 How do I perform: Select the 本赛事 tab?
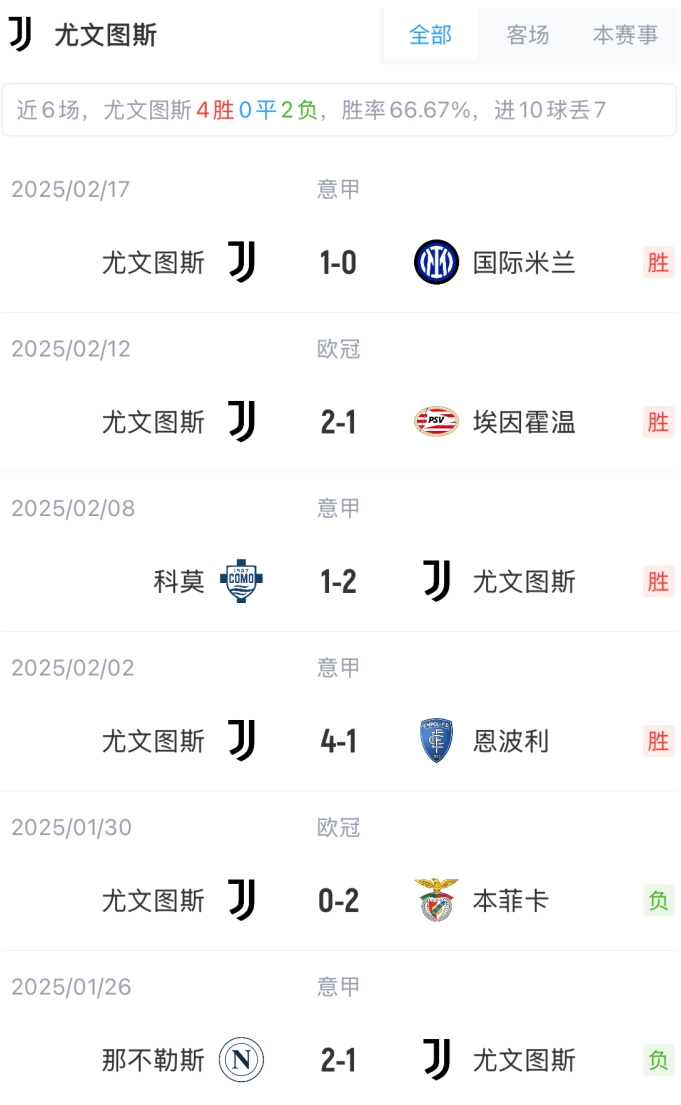click(x=625, y=35)
